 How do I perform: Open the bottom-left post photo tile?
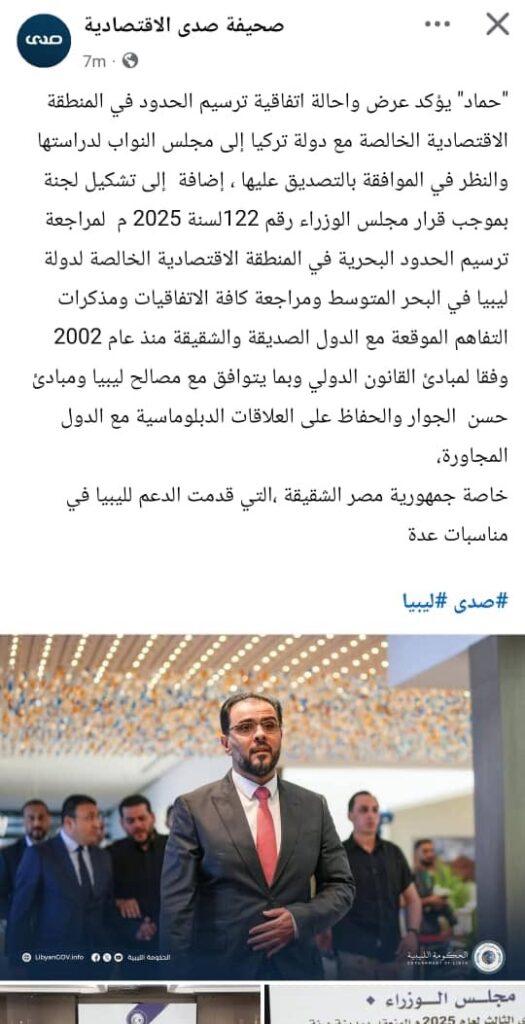[130, 1004]
